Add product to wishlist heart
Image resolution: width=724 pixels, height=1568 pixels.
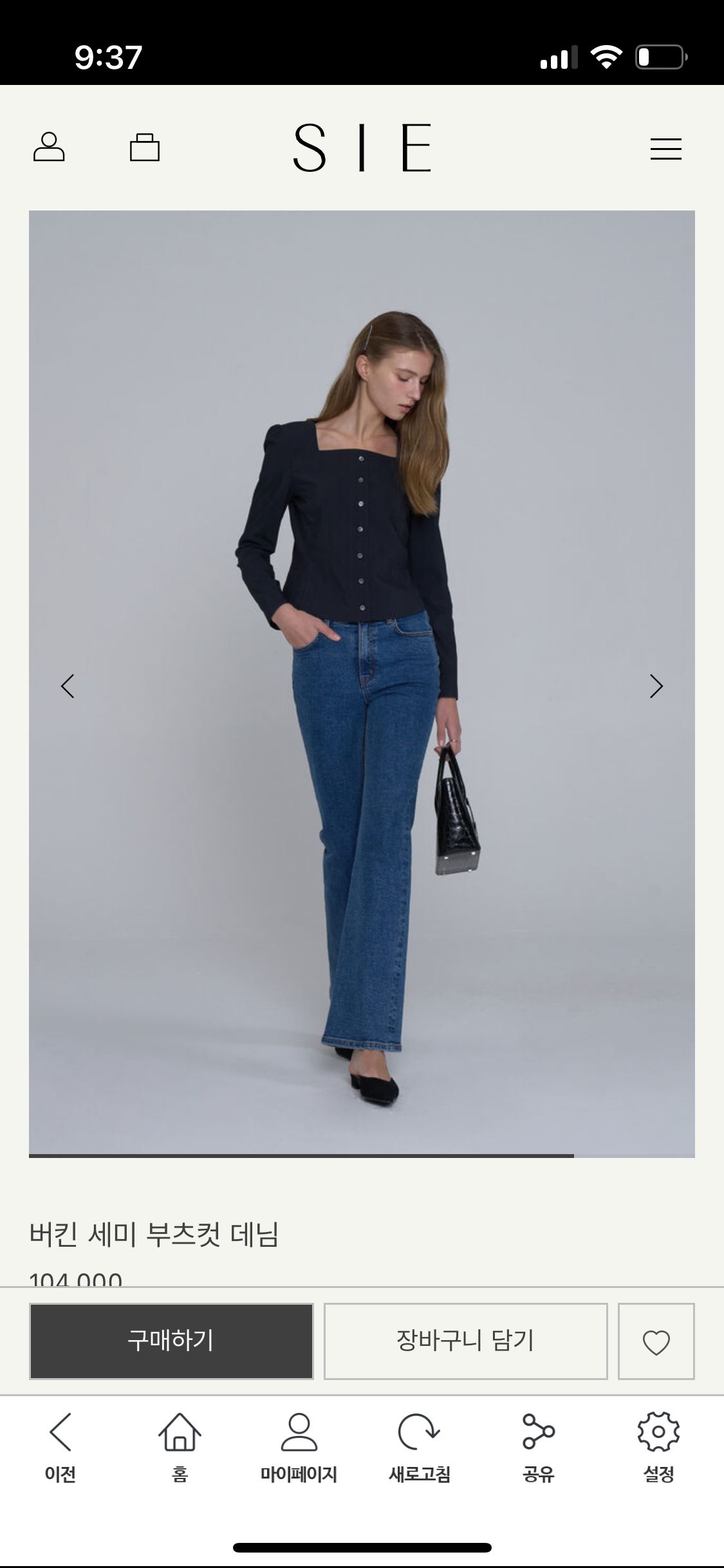point(656,1341)
